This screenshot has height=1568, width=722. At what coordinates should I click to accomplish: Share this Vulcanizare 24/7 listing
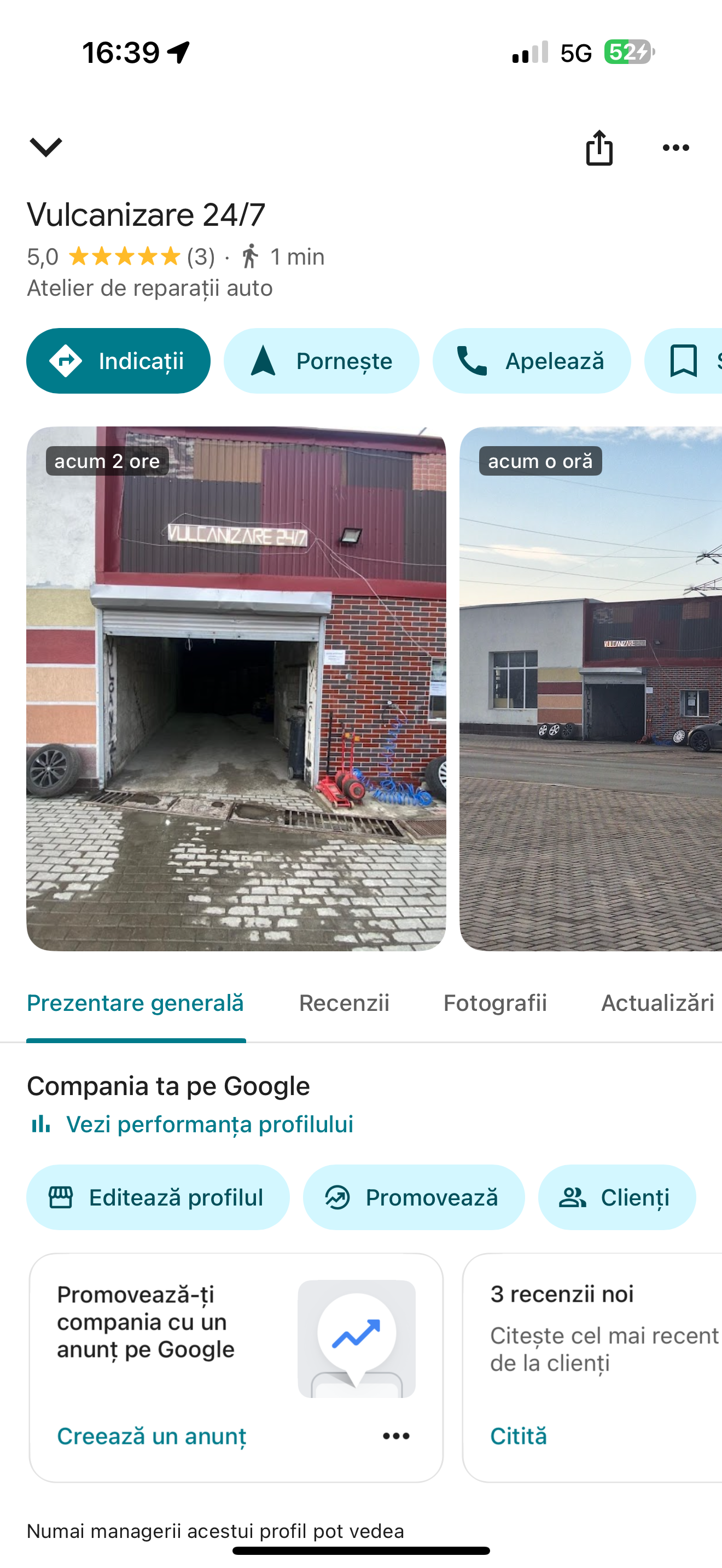(x=599, y=147)
